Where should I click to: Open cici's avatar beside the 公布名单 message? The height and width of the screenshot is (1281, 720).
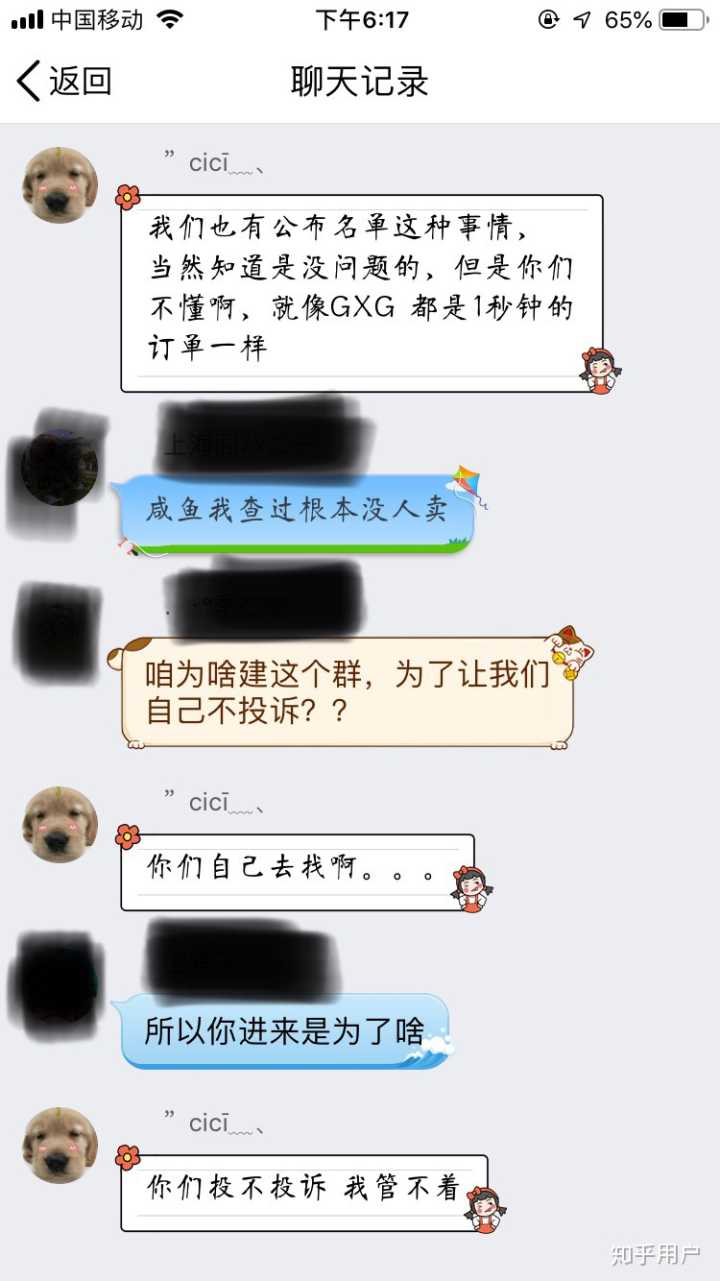[x=60, y=185]
